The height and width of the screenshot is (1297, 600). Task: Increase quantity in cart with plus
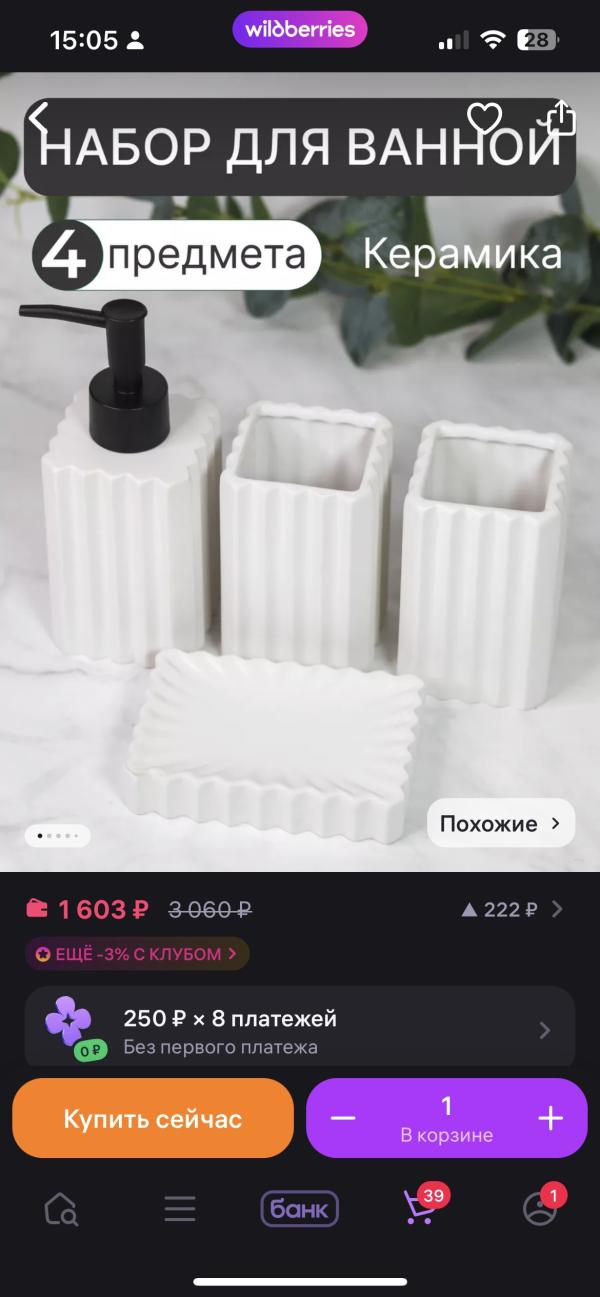pyautogui.click(x=551, y=1118)
